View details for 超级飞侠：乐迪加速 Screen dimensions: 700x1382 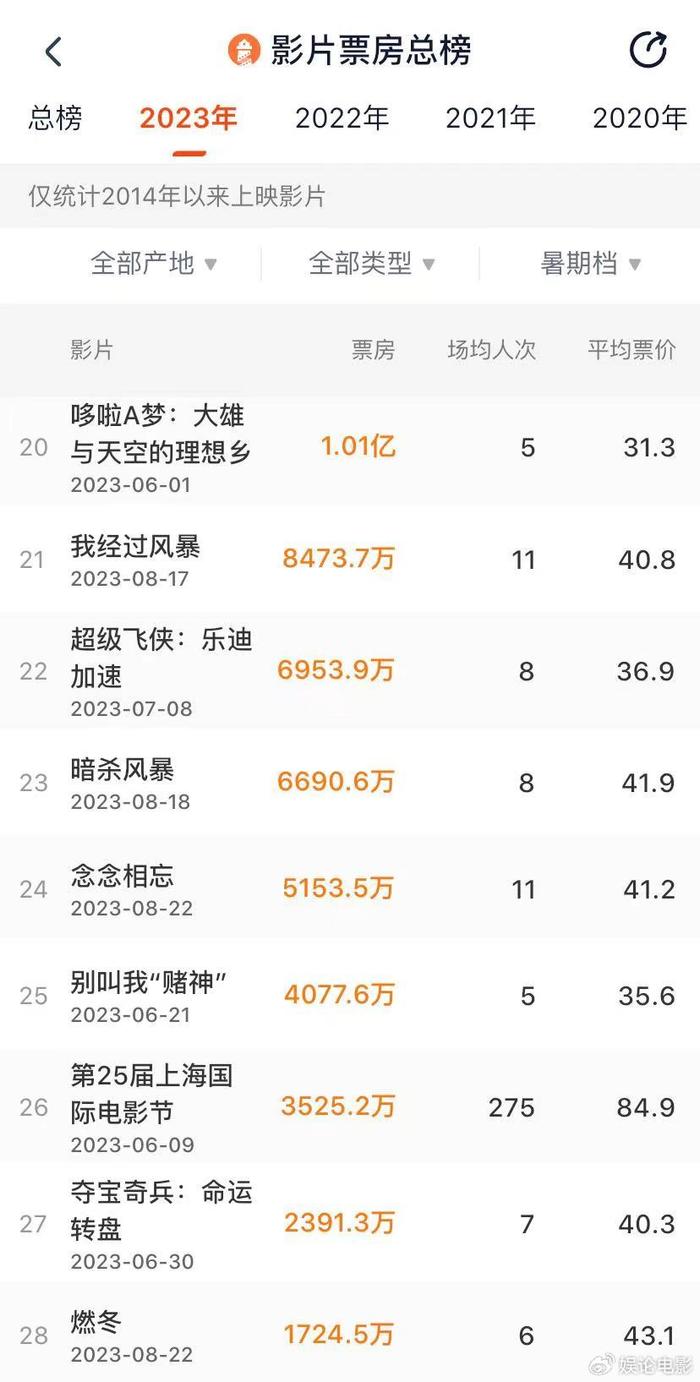tap(350, 672)
